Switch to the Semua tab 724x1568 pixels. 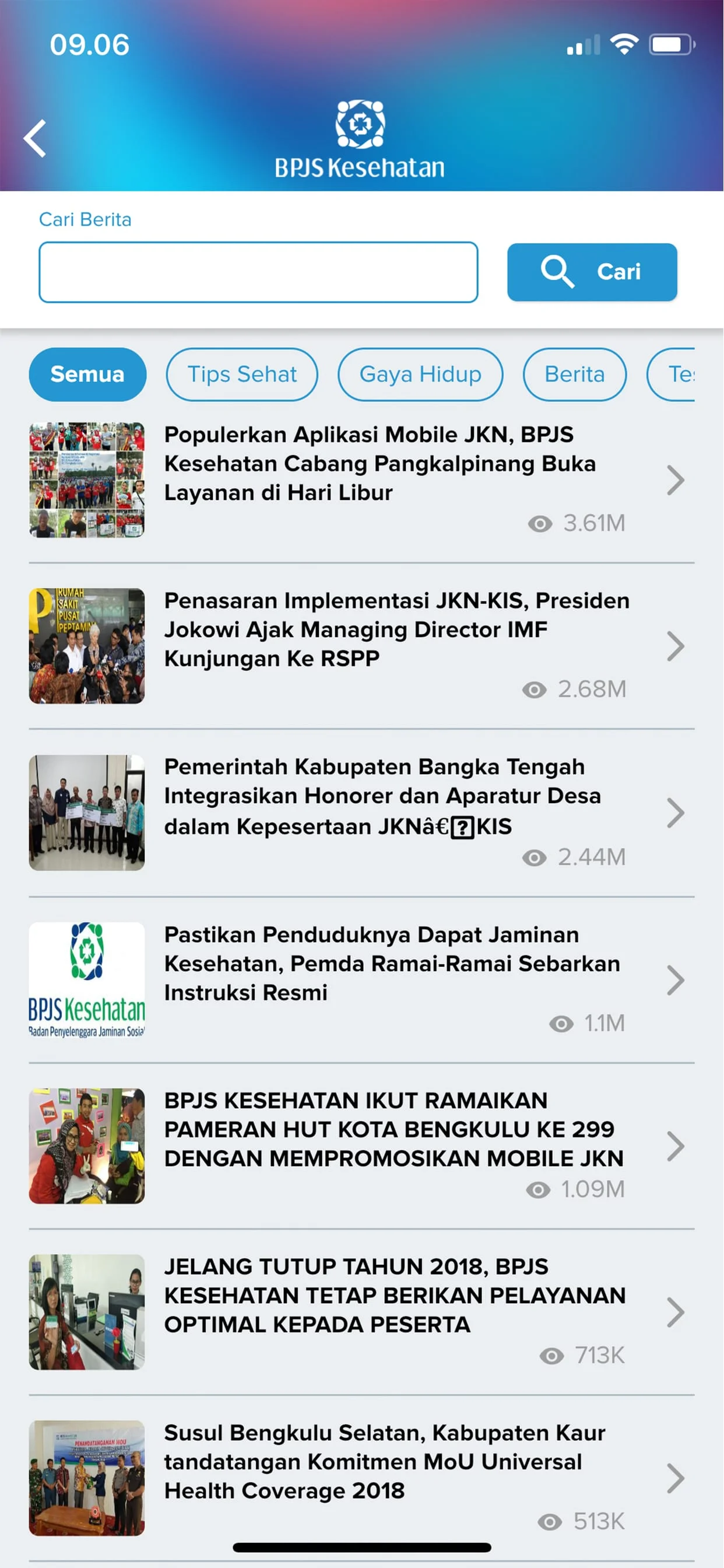click(87, 375)
